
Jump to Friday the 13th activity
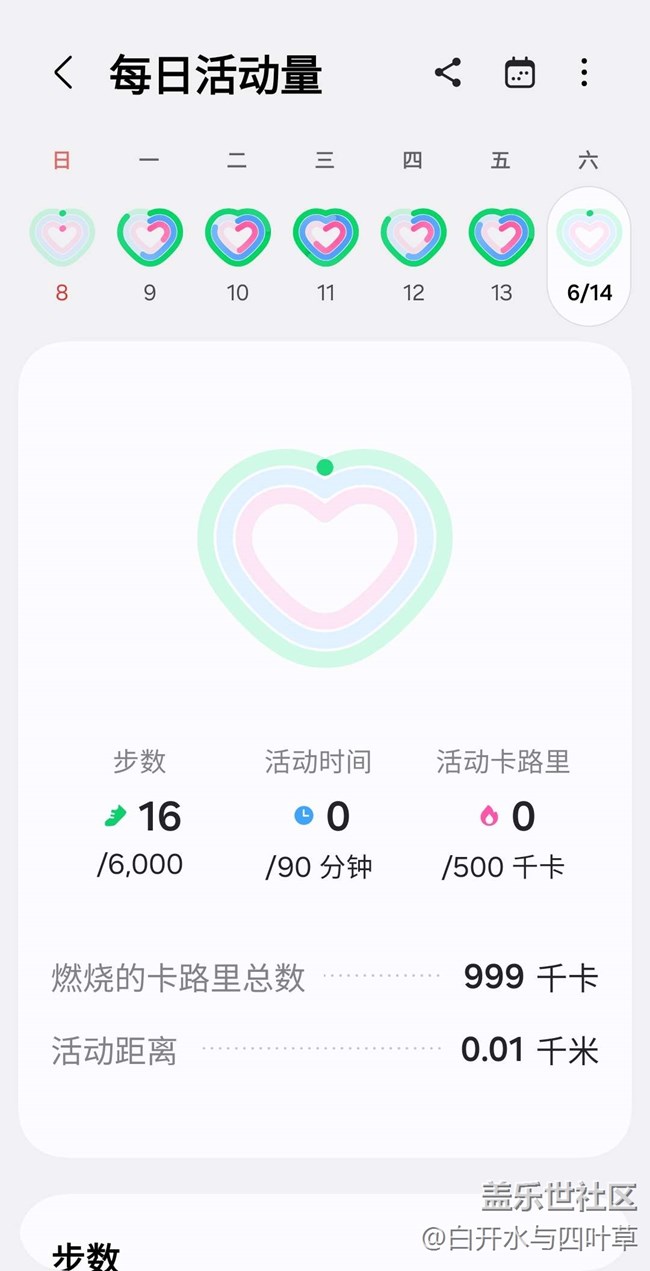(501, 238)
